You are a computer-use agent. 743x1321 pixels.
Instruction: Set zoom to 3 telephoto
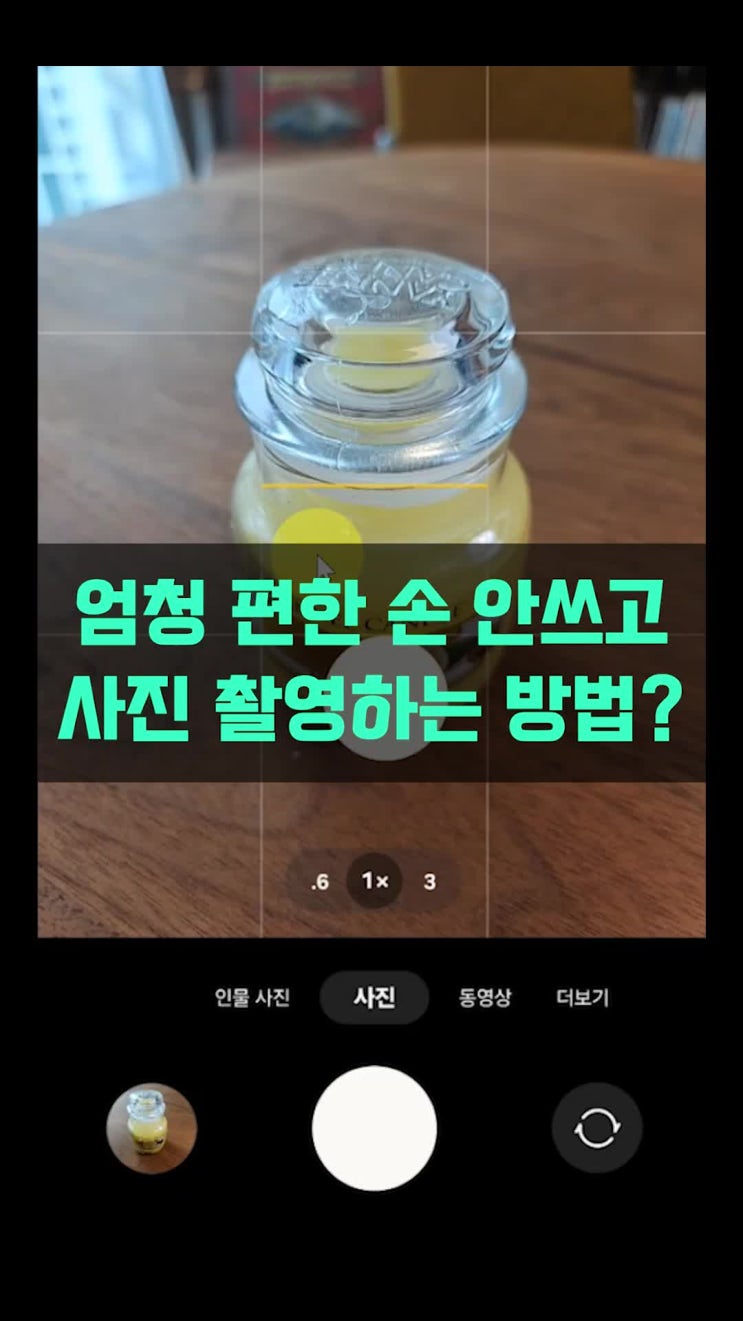click(x=429, y=882)
